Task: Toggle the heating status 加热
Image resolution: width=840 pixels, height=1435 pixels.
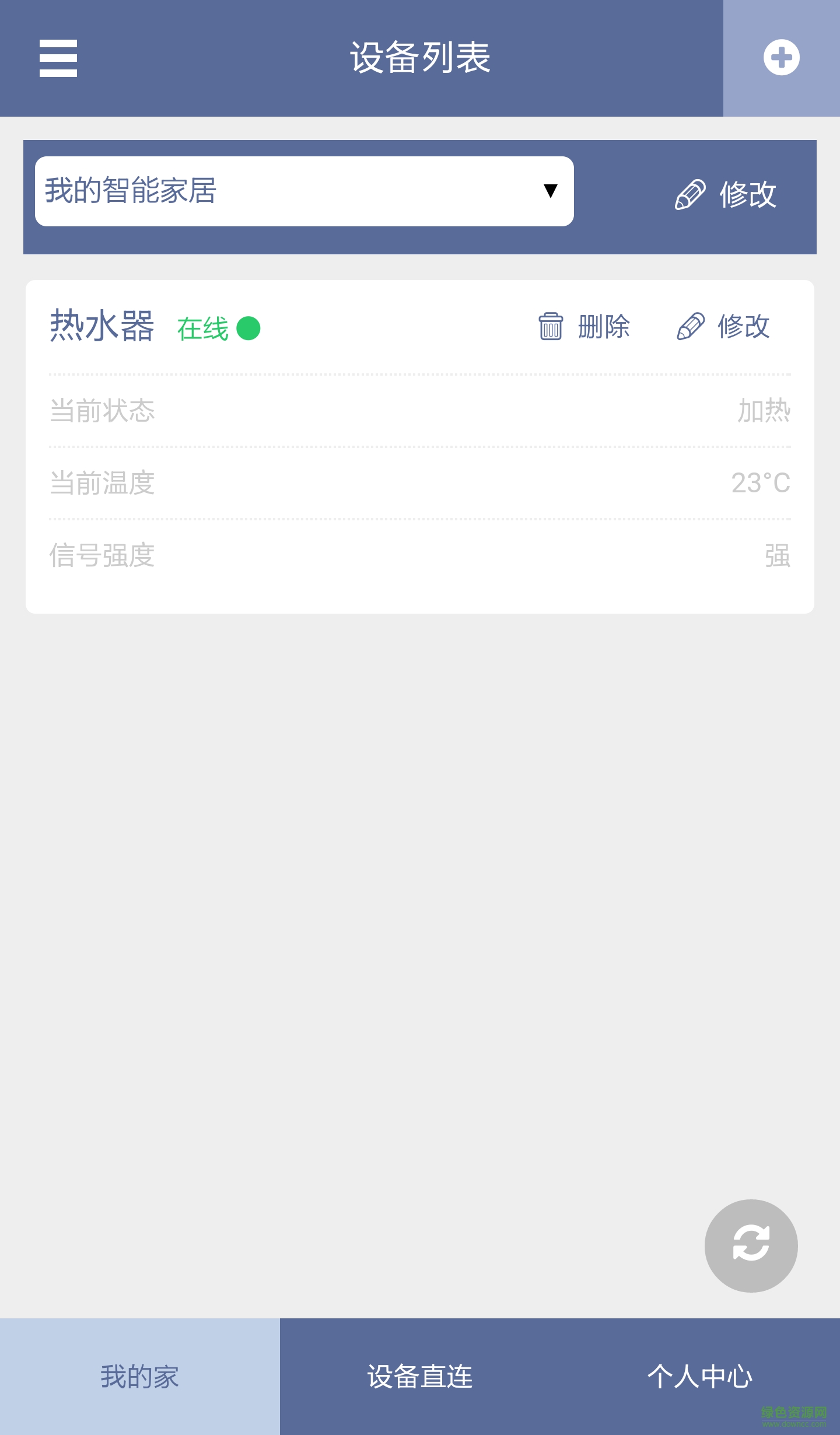Action: pyautogui.click(x=762, y=410)
